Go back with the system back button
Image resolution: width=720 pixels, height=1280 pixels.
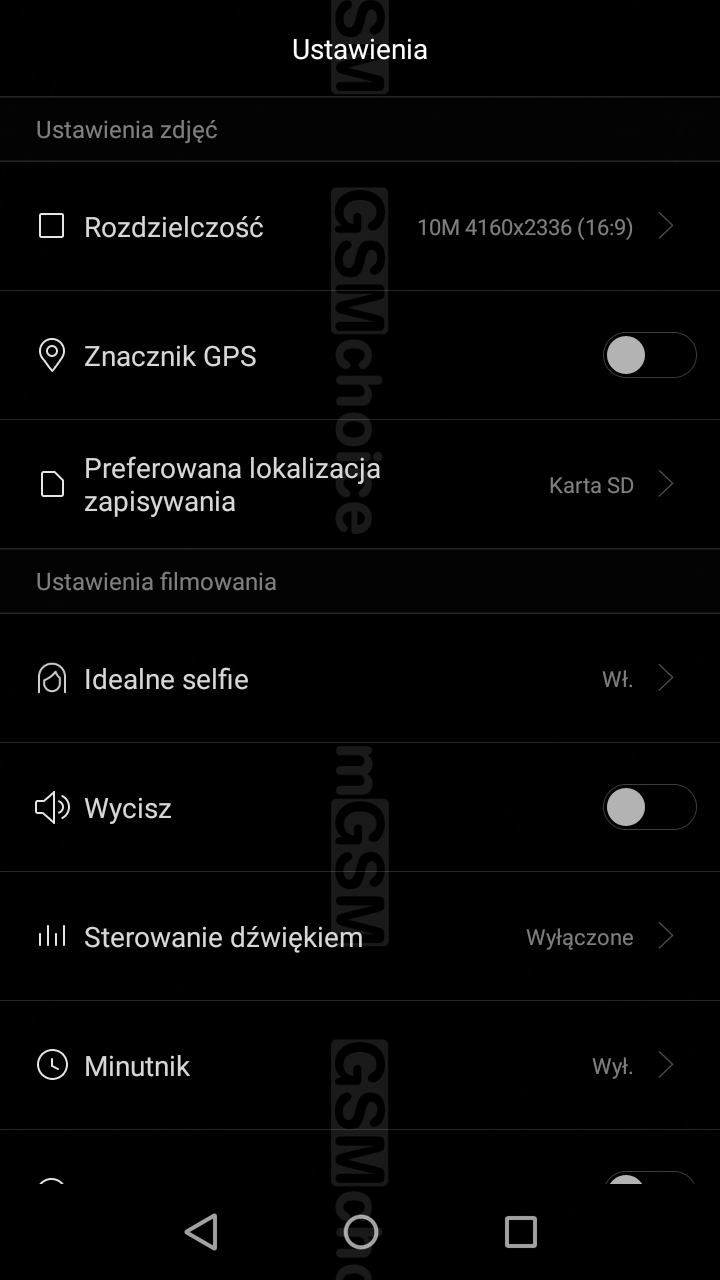tap(201, 1232)
